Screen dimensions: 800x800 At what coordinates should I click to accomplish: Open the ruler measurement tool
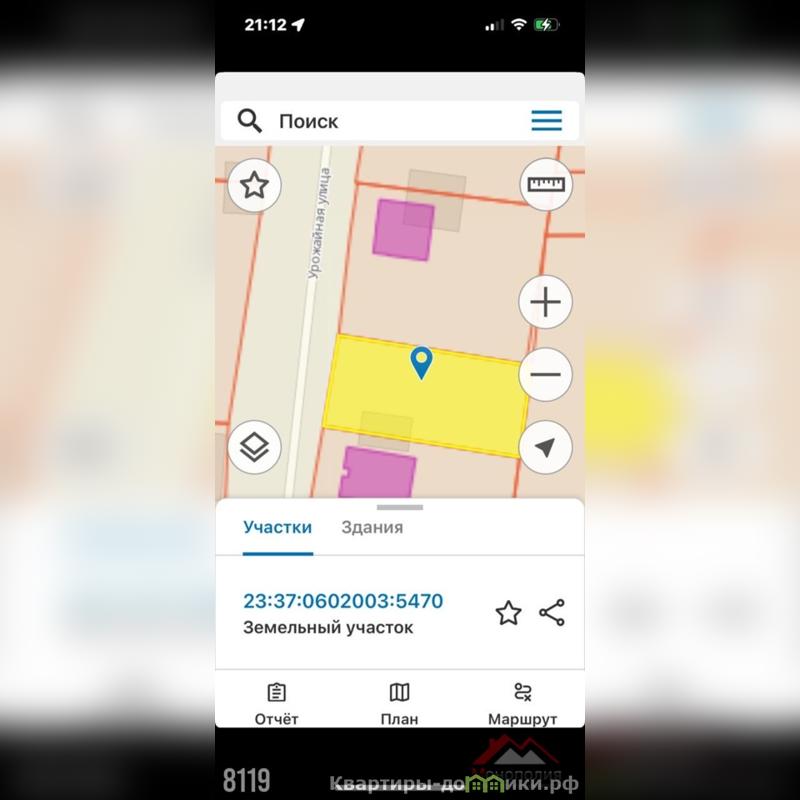coord(546,185)
